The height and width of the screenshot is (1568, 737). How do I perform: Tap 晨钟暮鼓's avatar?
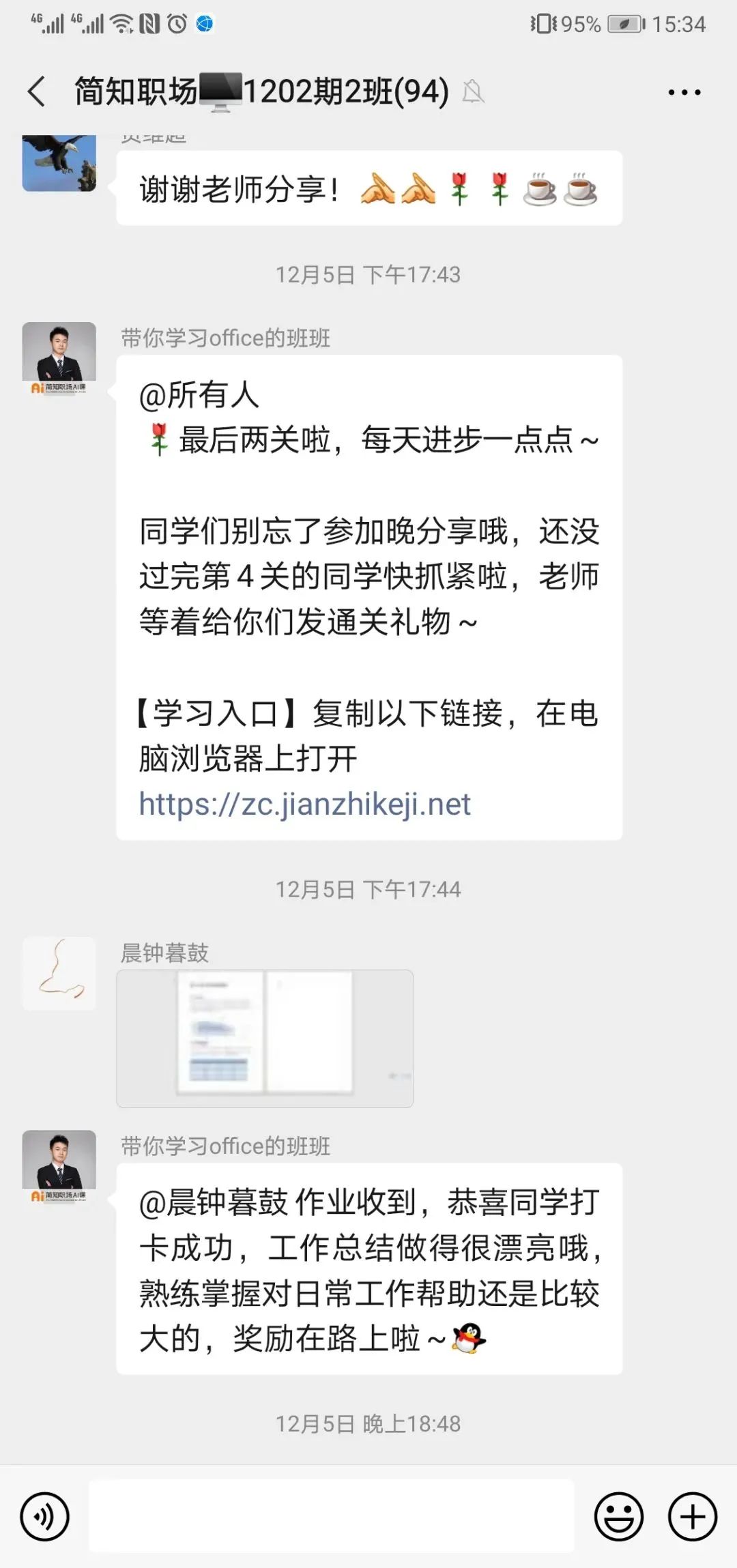(59, 974)
